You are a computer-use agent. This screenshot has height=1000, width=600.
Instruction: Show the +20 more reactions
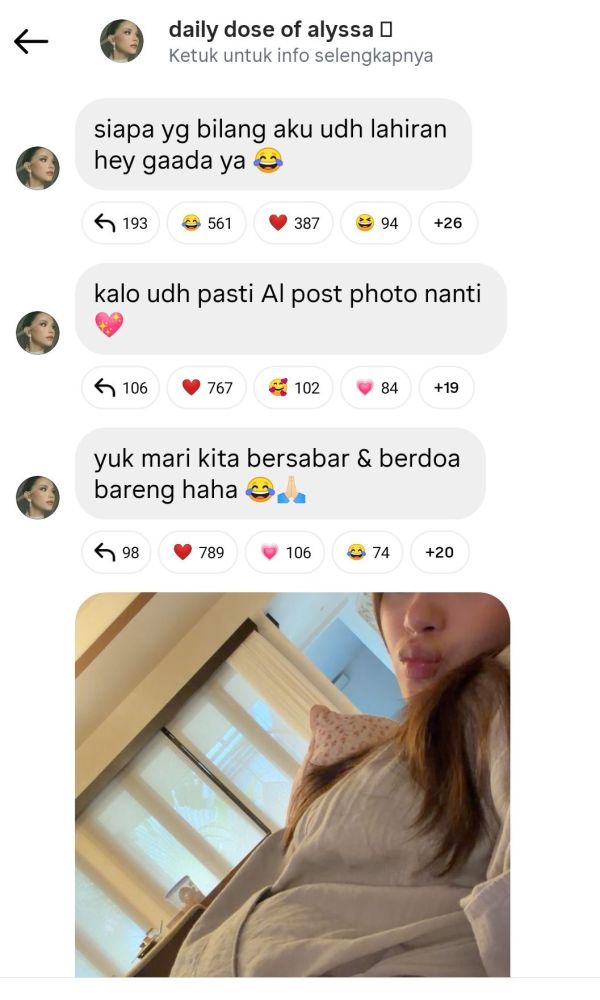pyautogui.click(x=439, y=552)
